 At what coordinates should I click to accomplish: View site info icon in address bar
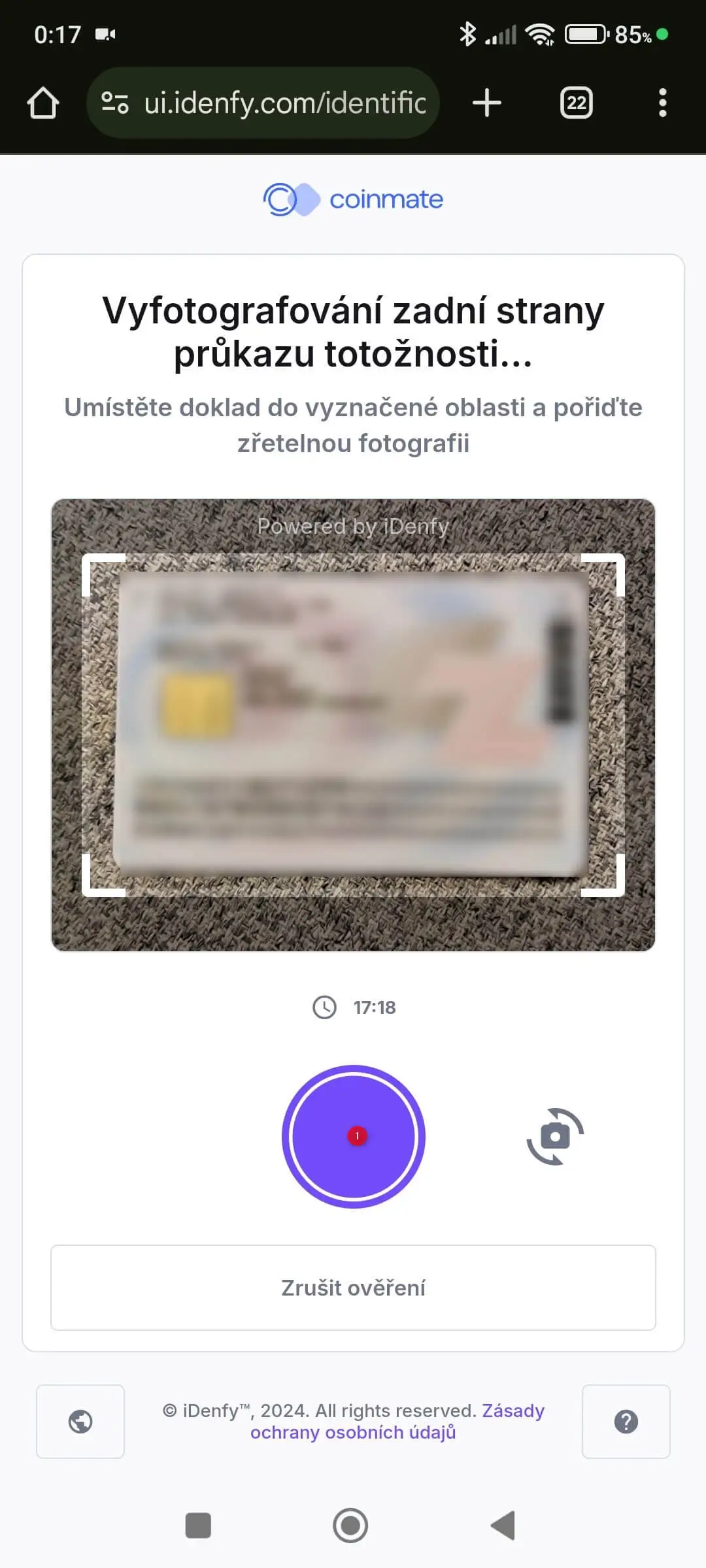115,103
